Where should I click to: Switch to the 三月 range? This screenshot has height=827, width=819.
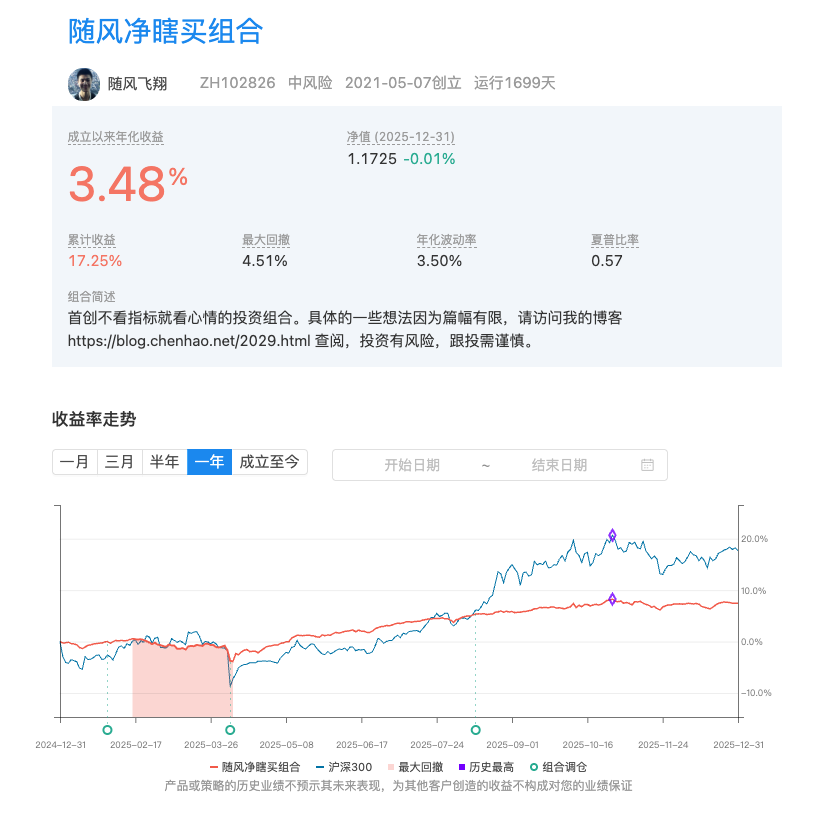[x=120, y=462]
